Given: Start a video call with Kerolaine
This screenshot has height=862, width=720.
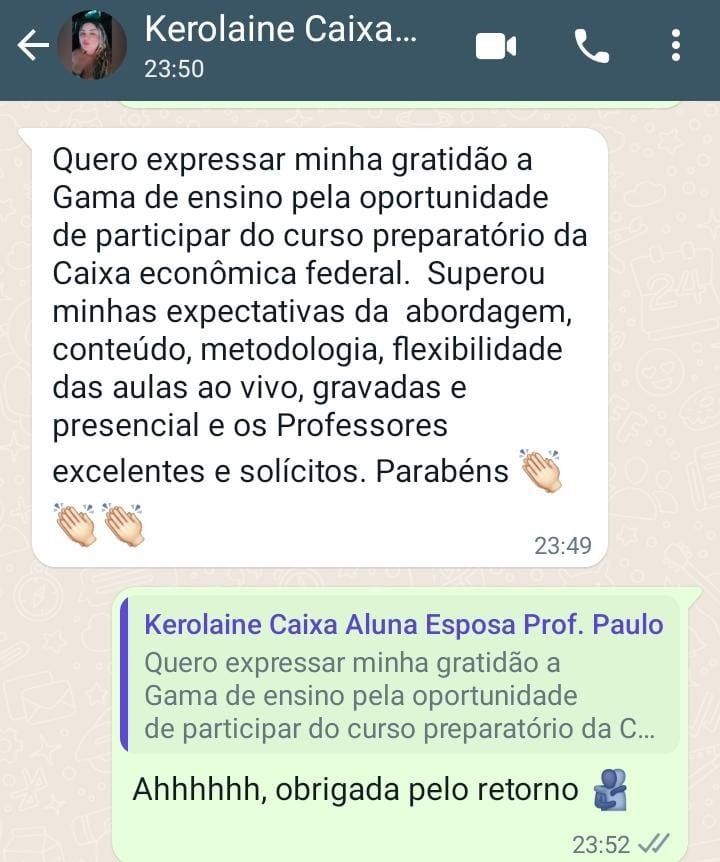Looking at the screenshot, I should (496, 46).
